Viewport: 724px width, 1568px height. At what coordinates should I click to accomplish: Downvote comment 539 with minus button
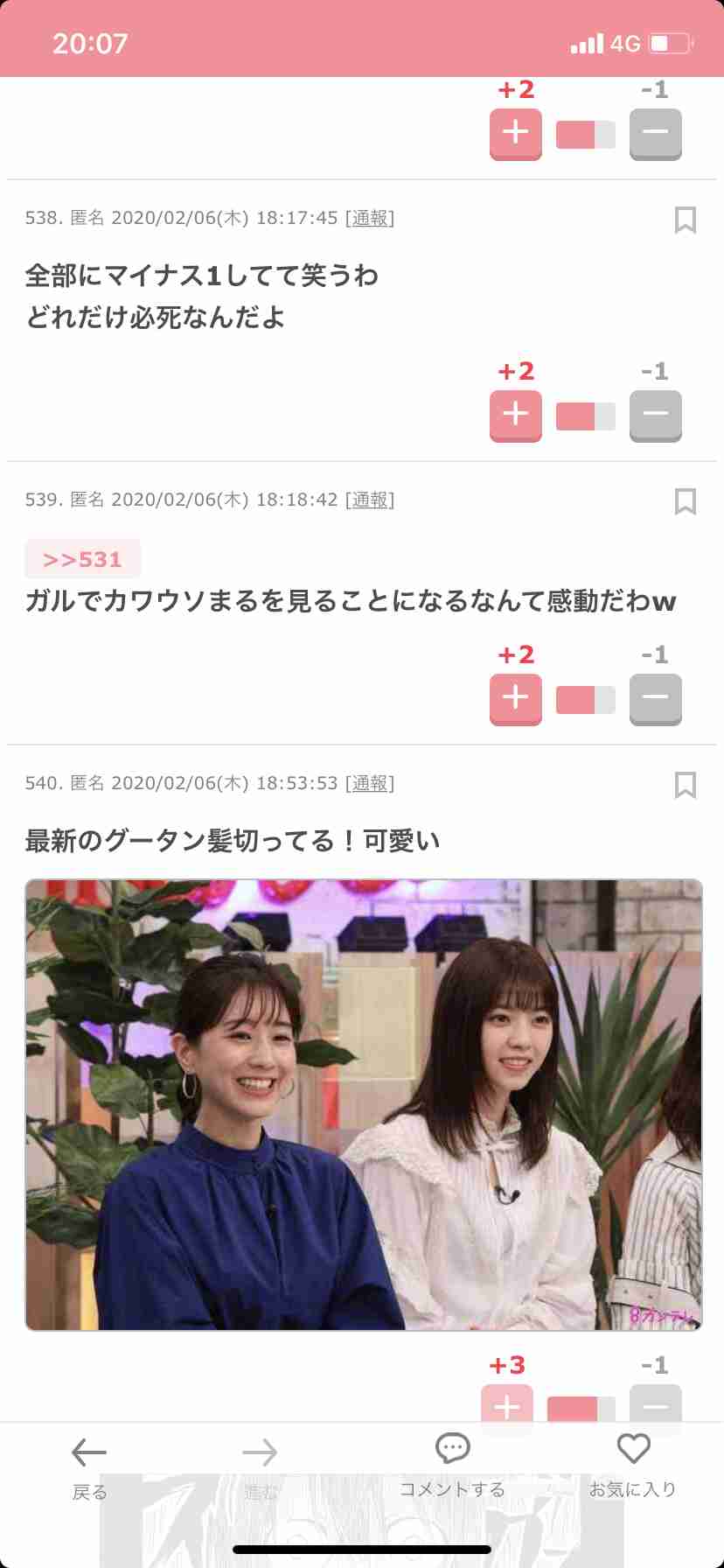coord(656,699)
